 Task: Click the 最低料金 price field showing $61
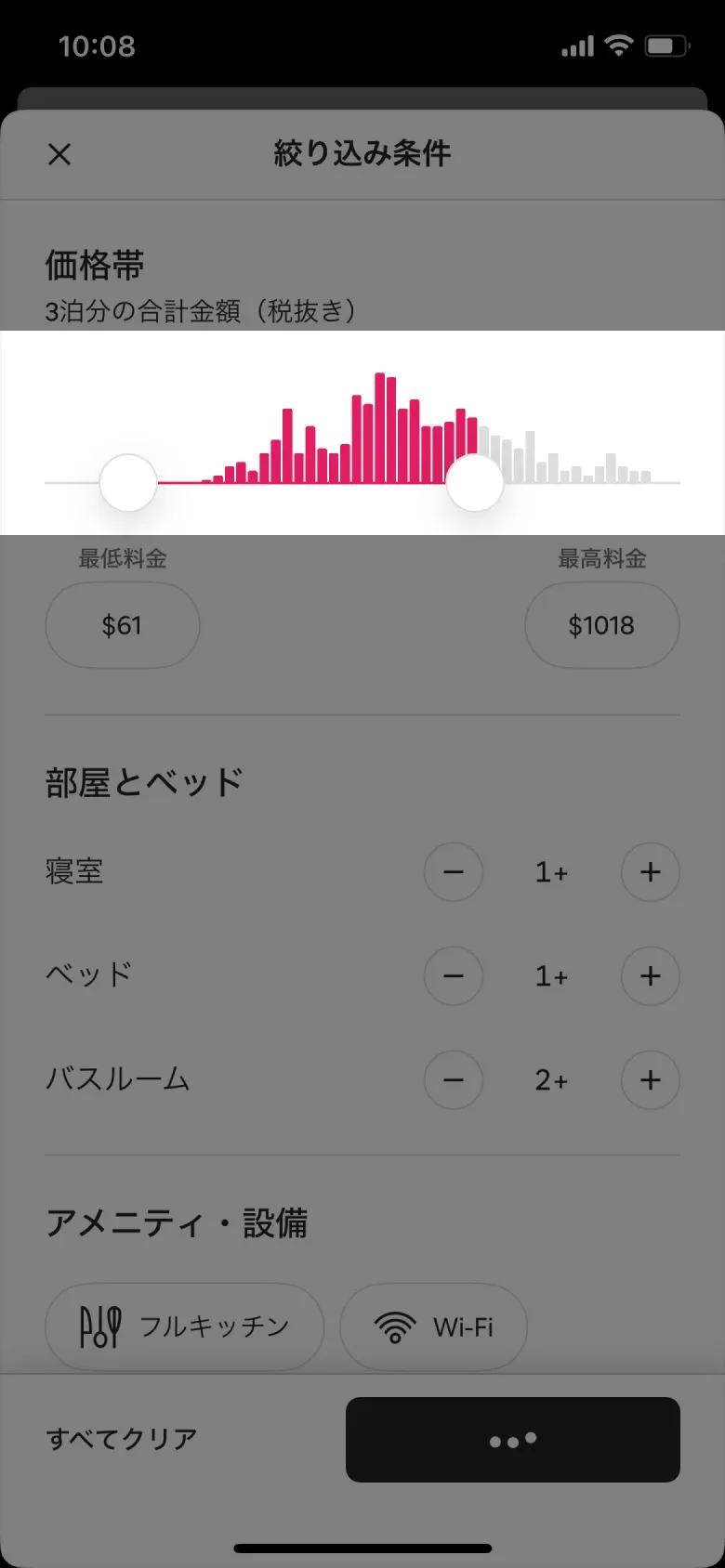pyautogui.click(x=122, y=625)
